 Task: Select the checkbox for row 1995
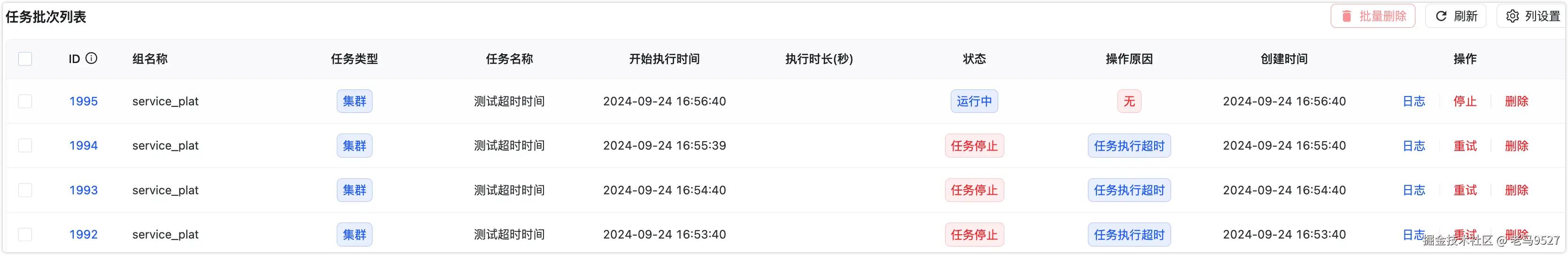click(25, 101)
